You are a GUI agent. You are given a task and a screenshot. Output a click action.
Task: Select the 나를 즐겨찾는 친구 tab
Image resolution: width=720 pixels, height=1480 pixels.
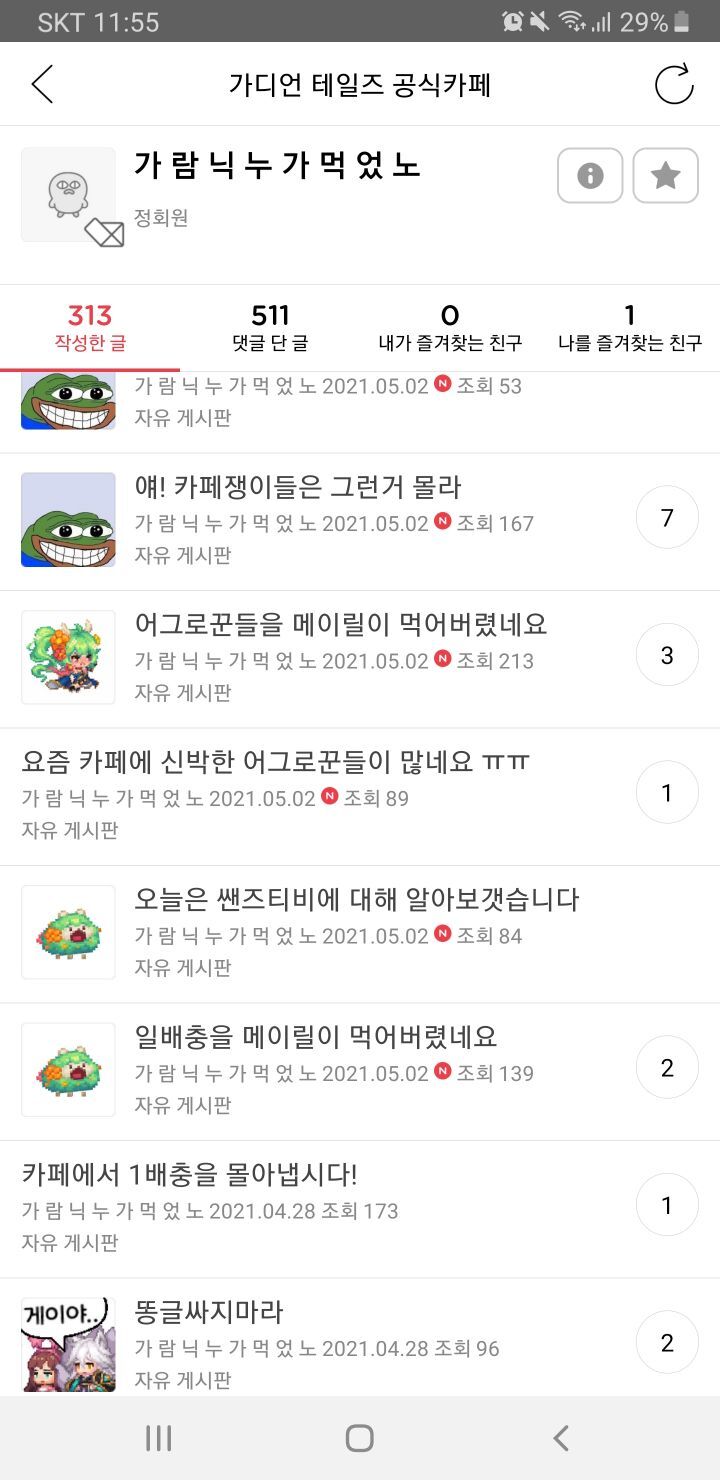point(630,328)
